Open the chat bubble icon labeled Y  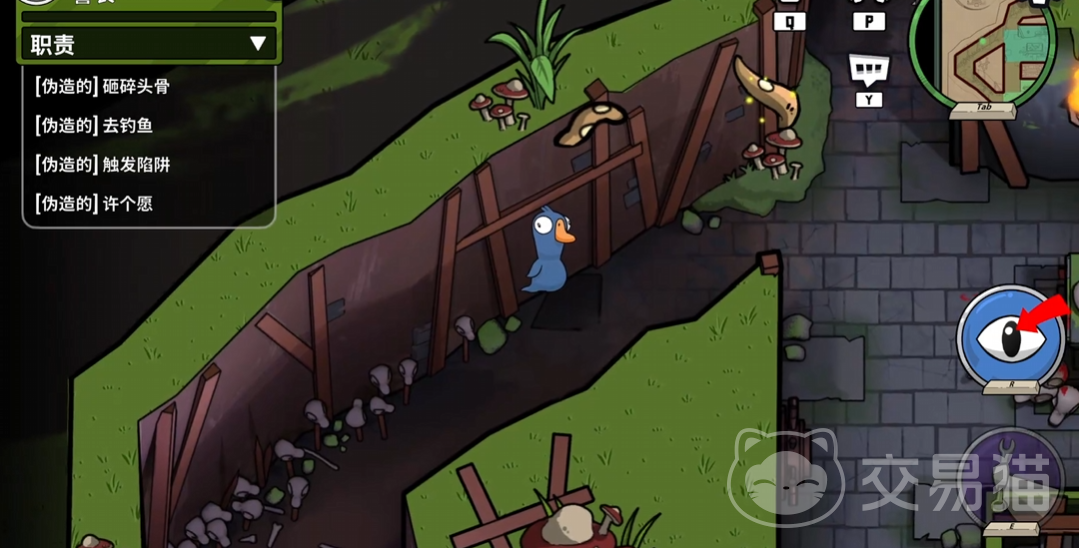868,70
